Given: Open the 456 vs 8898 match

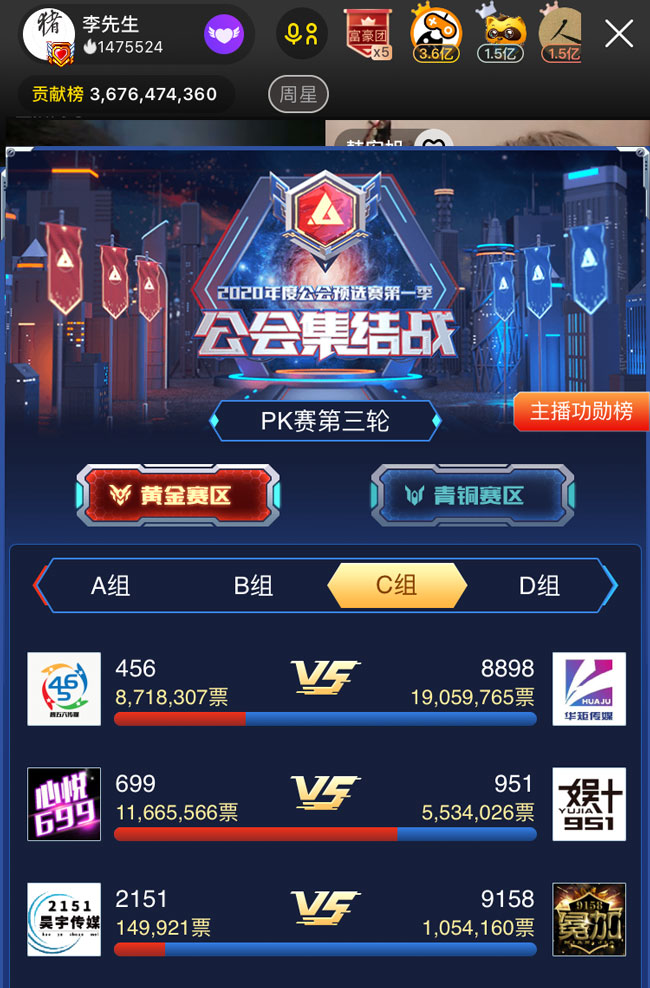Looking at the screenshot, I should pos(325,689).
